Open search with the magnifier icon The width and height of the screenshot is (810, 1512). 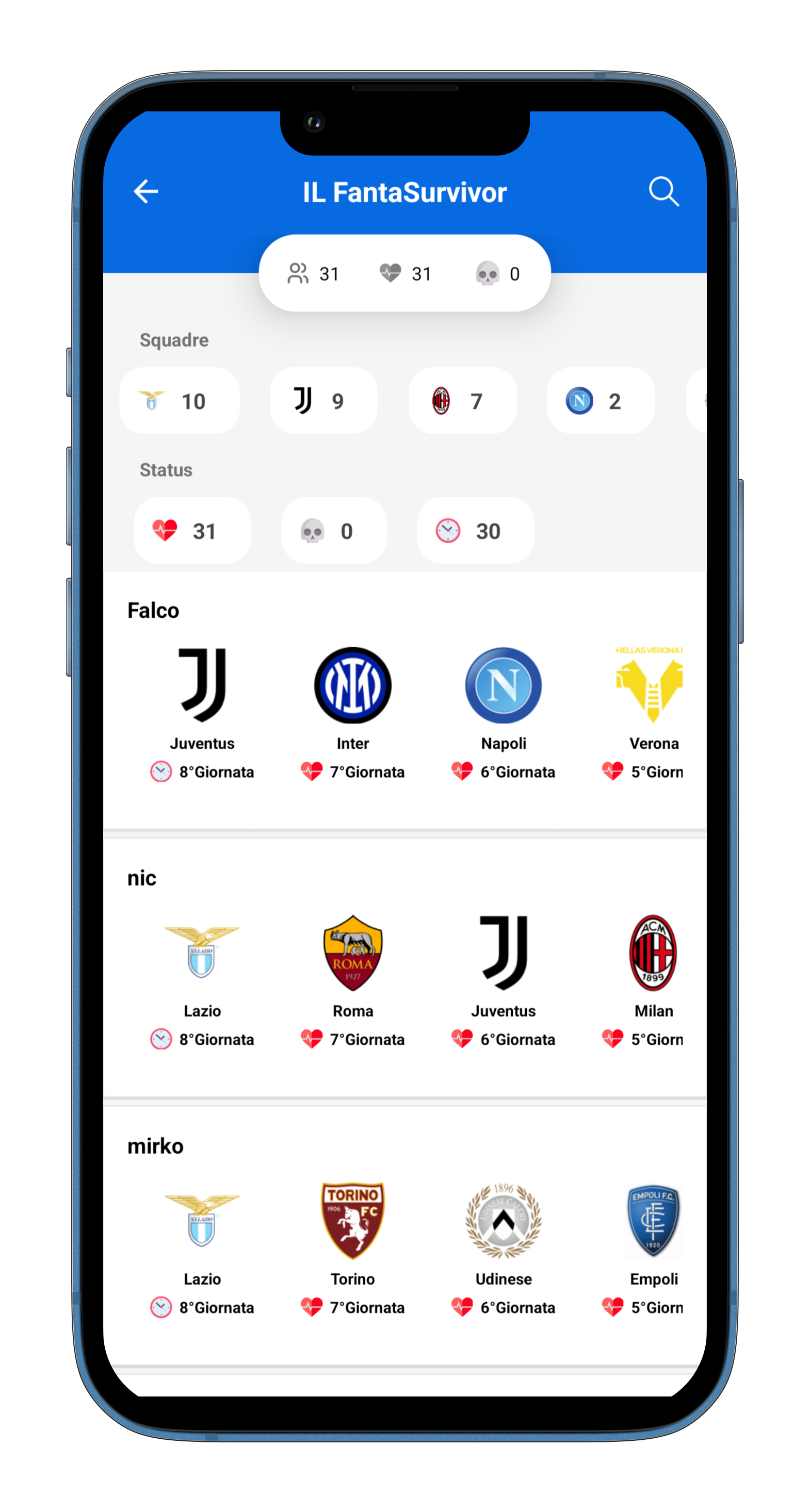tap(664, 191)
